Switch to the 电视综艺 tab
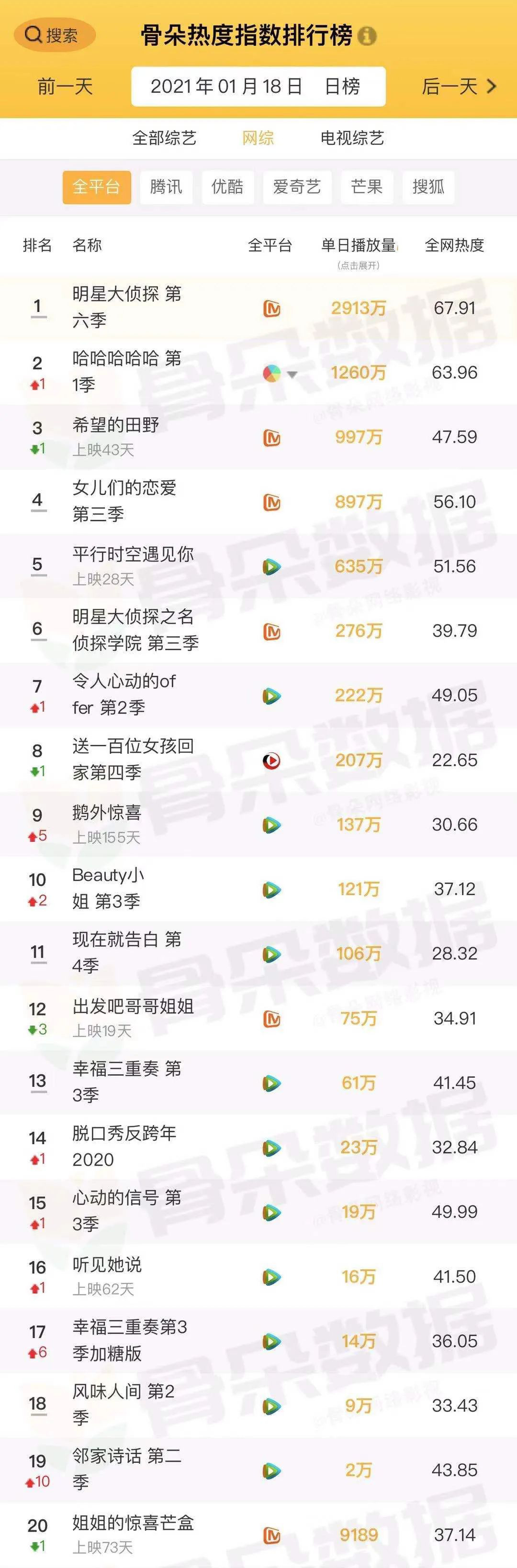Screen dimensions: 517x1568 tap(352, 138)
